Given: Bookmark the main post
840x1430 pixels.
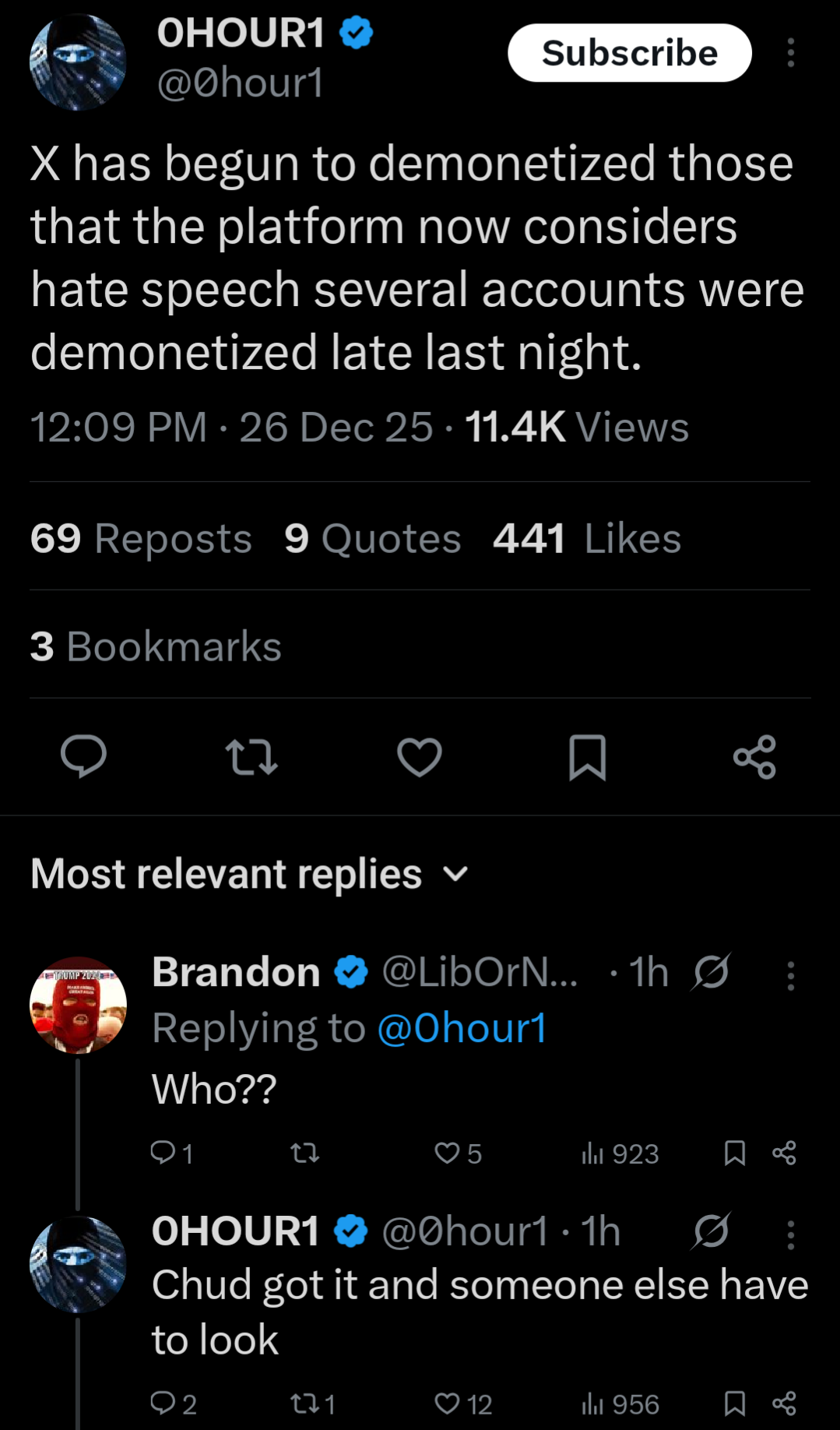Looking at the screenshot, I should pyautogui.click(x=587, y=756).
